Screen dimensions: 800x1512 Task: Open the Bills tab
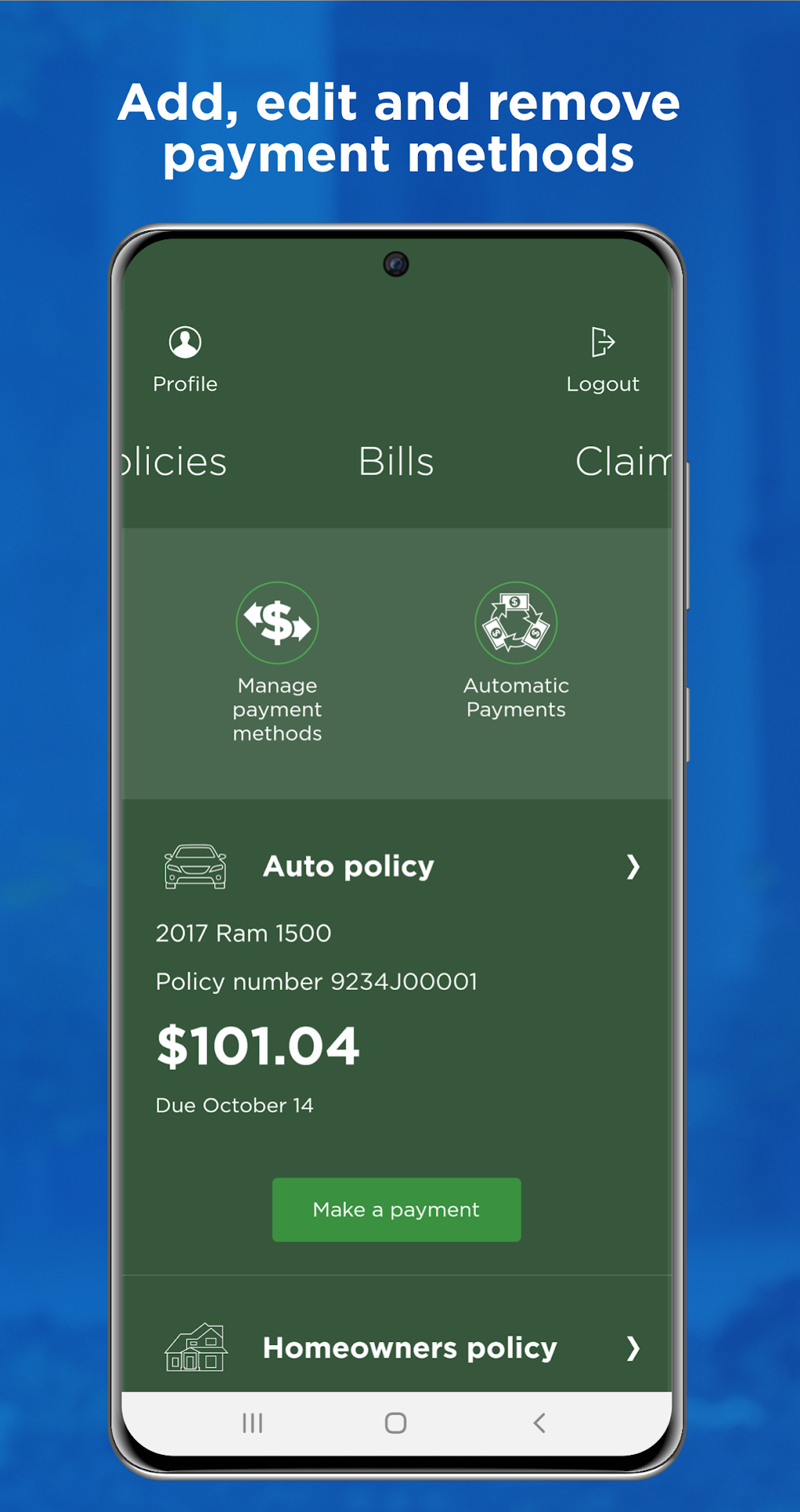[x=395, y=461]
